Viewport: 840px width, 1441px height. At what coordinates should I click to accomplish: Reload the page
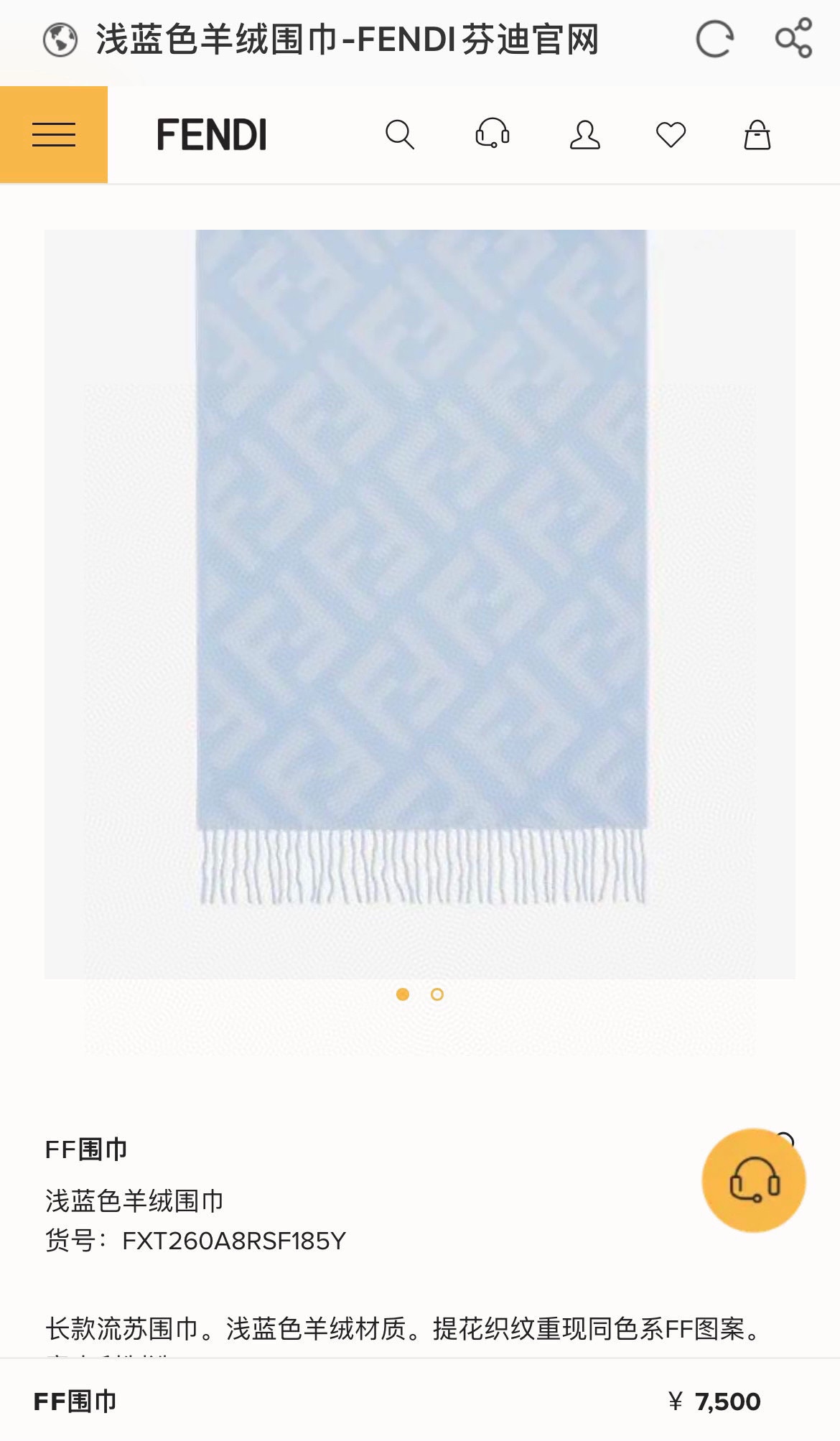[714, 39]
